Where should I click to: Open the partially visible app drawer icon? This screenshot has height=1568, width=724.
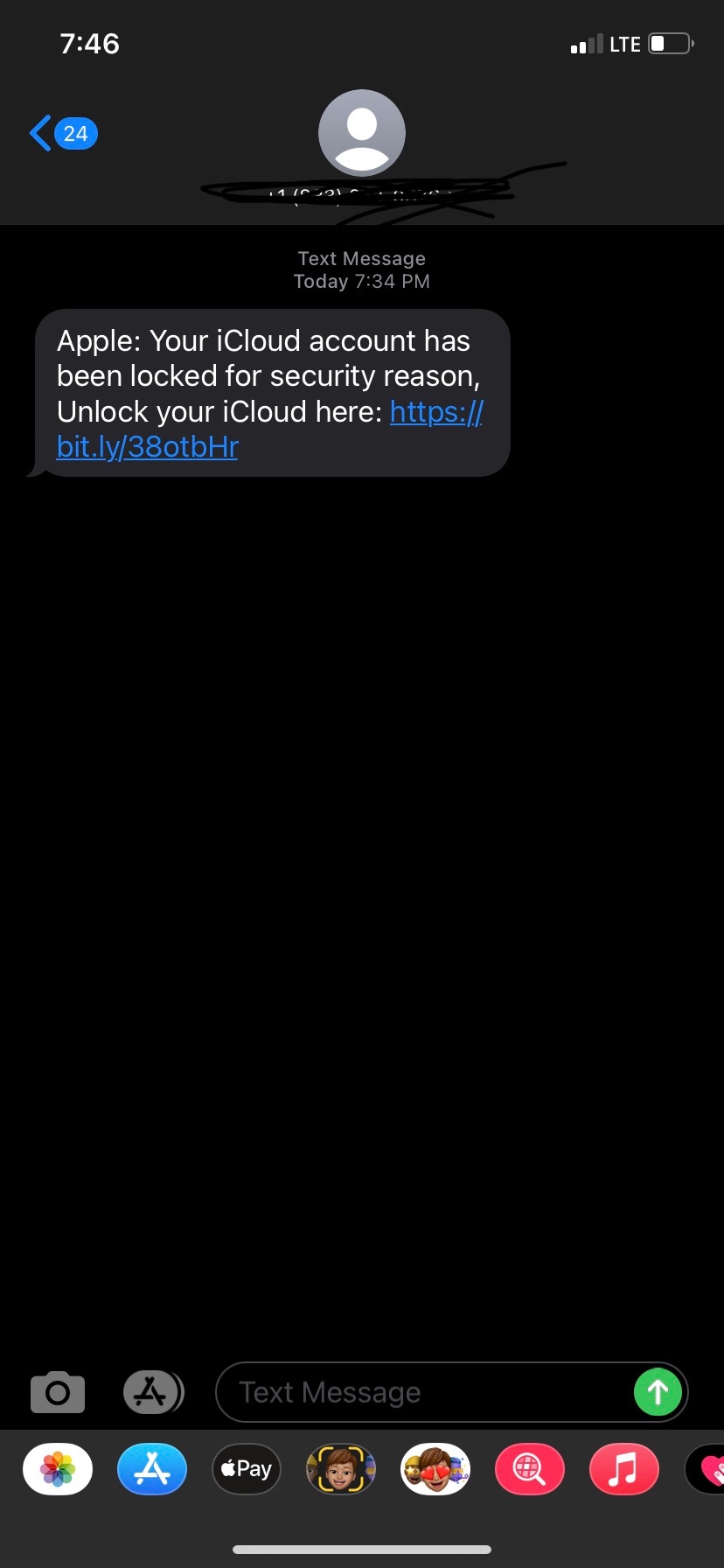pos(712,1468)
